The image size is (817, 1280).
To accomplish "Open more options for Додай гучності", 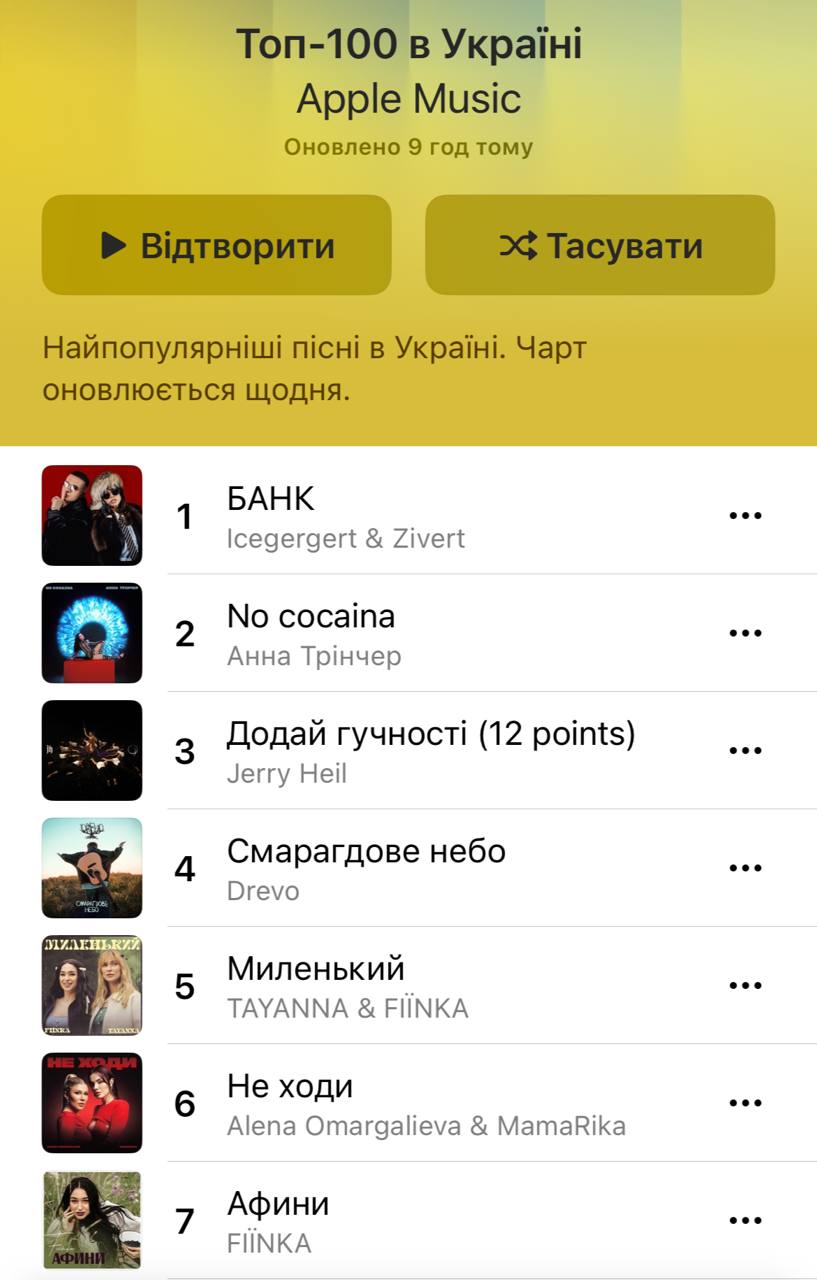I will (x=745, y=751).
